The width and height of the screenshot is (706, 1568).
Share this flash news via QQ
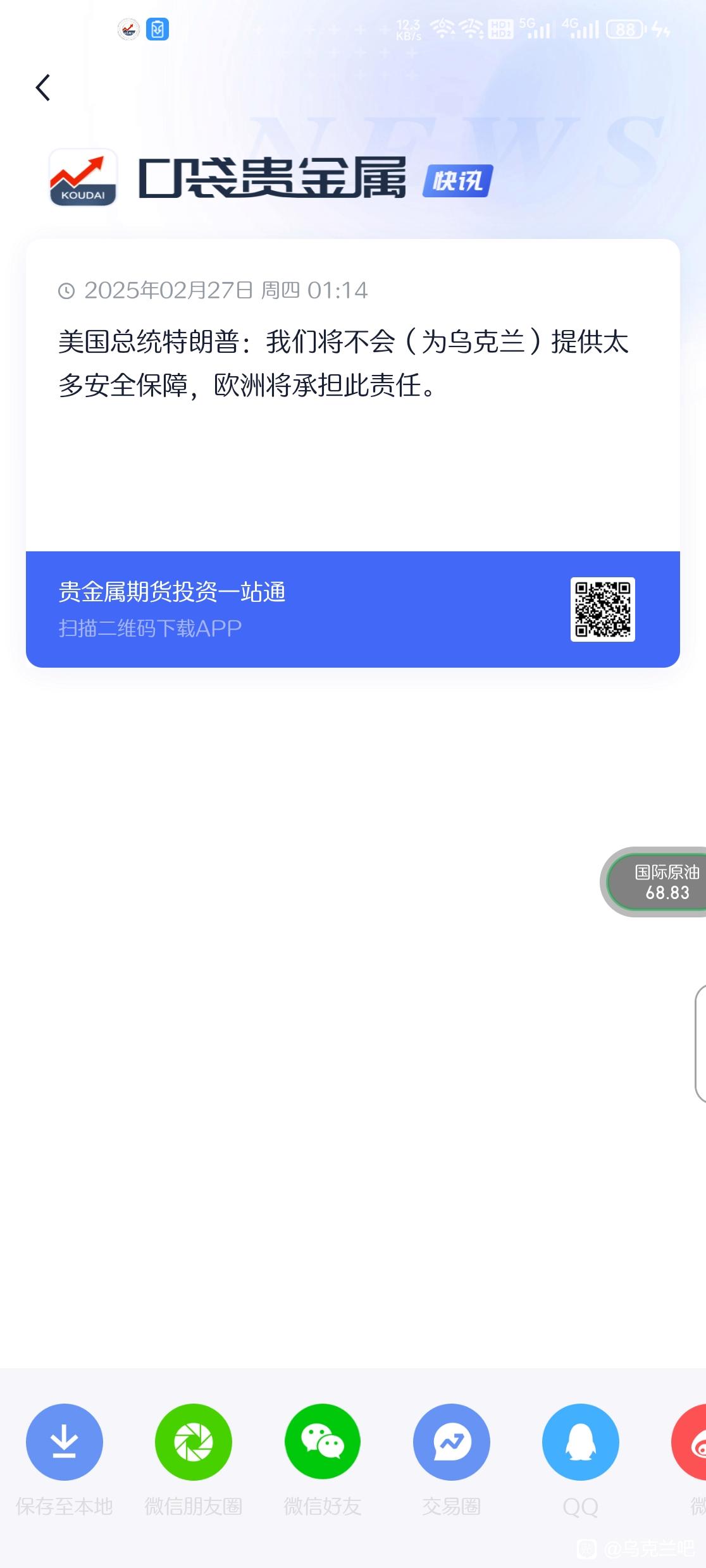point(581,1442)
